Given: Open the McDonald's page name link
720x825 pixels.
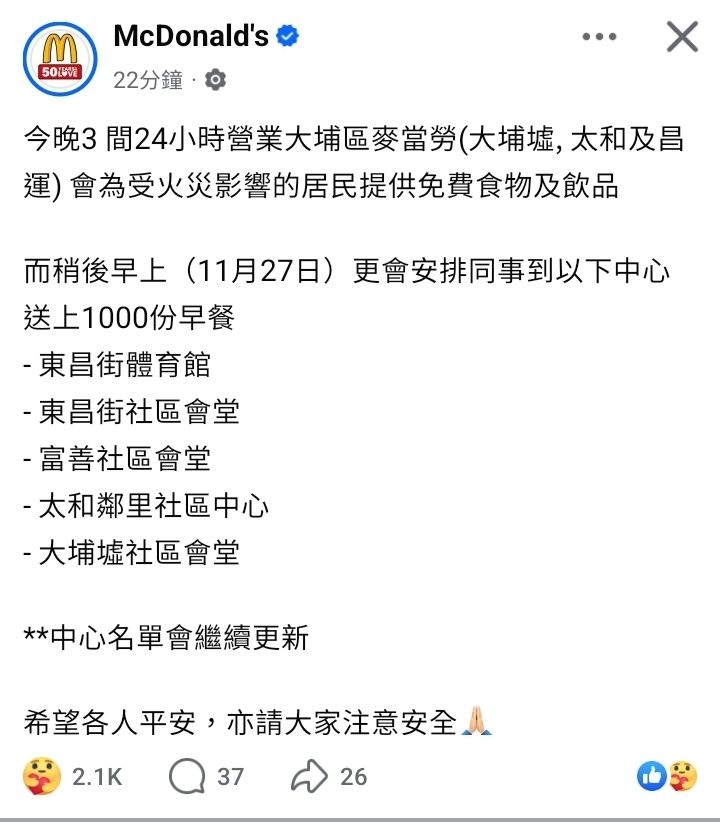Looking at the screenshot, I should [x=191, y=37].
